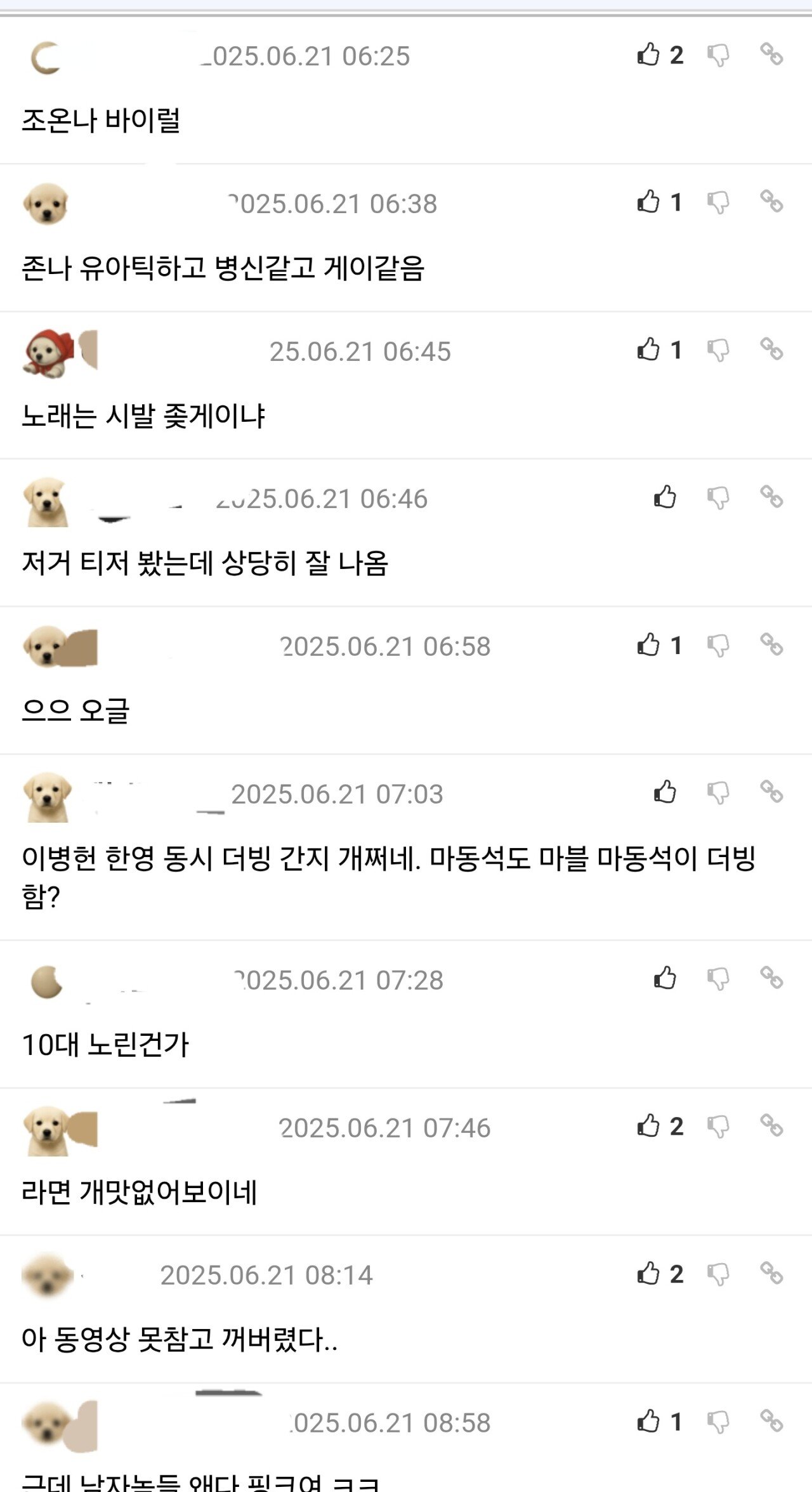Image resolution: width=812 pixels, height=1492 pixels.
Task: Dislike the comment posted at 07:46
Action: click(x=718, y=1127)
